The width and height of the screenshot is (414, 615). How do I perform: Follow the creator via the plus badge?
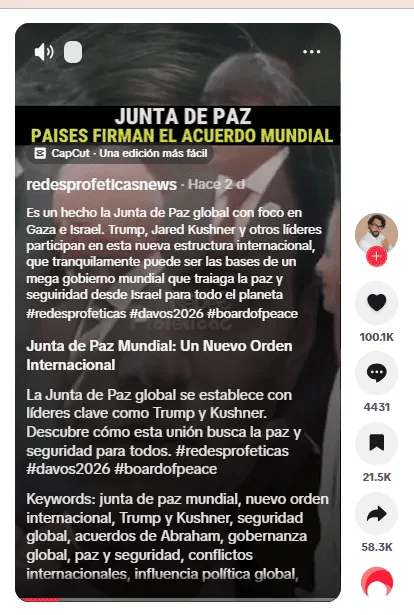376,257
